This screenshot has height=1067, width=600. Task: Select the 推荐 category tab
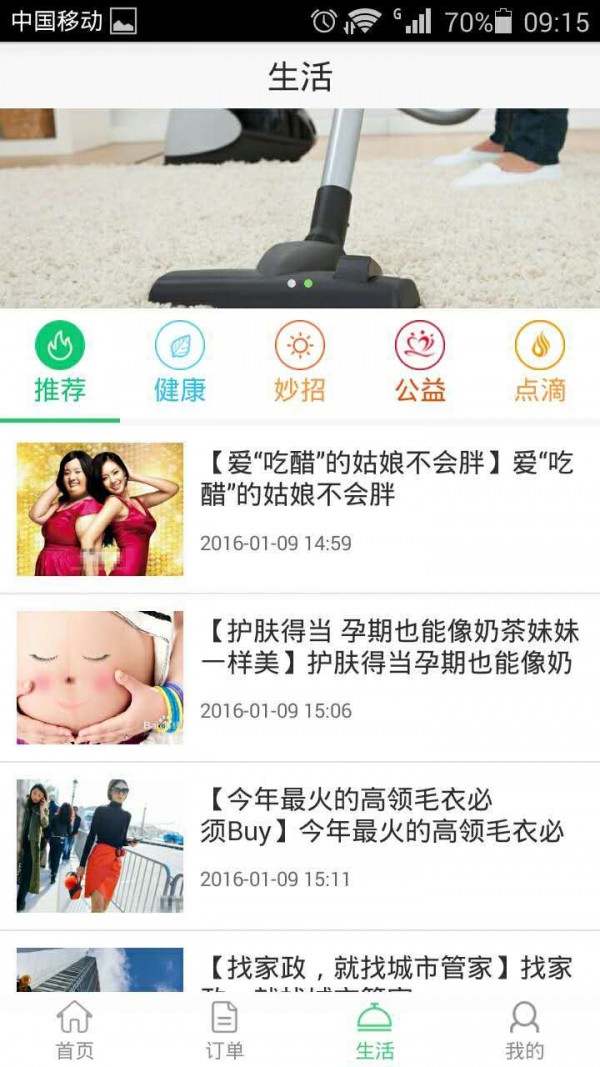pos(60,364)
